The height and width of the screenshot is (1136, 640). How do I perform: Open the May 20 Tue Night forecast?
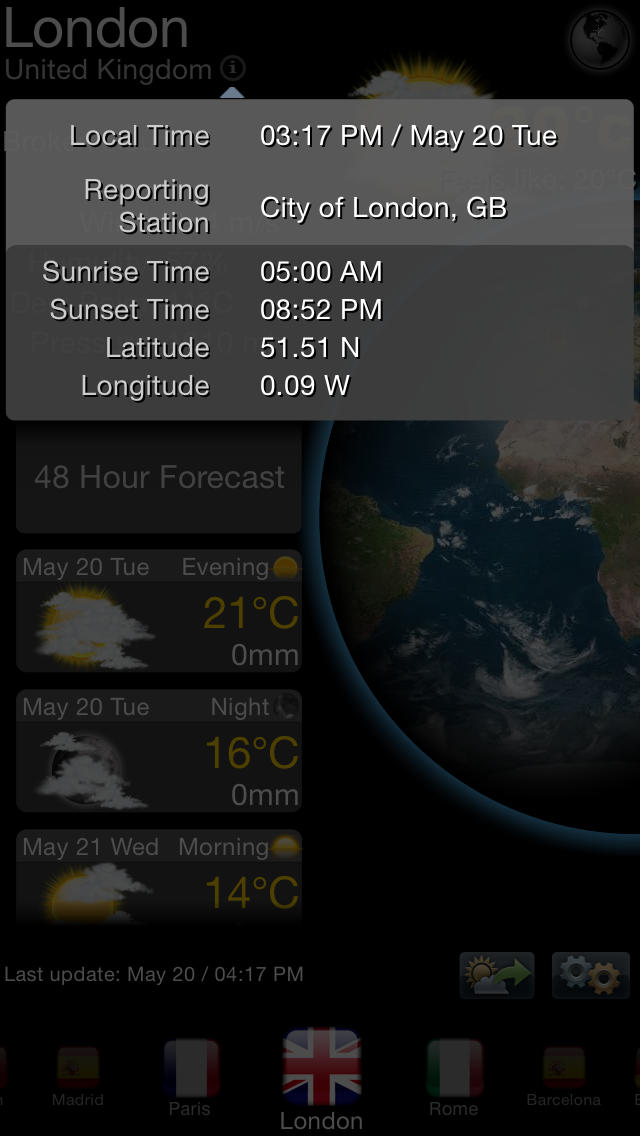159,751
